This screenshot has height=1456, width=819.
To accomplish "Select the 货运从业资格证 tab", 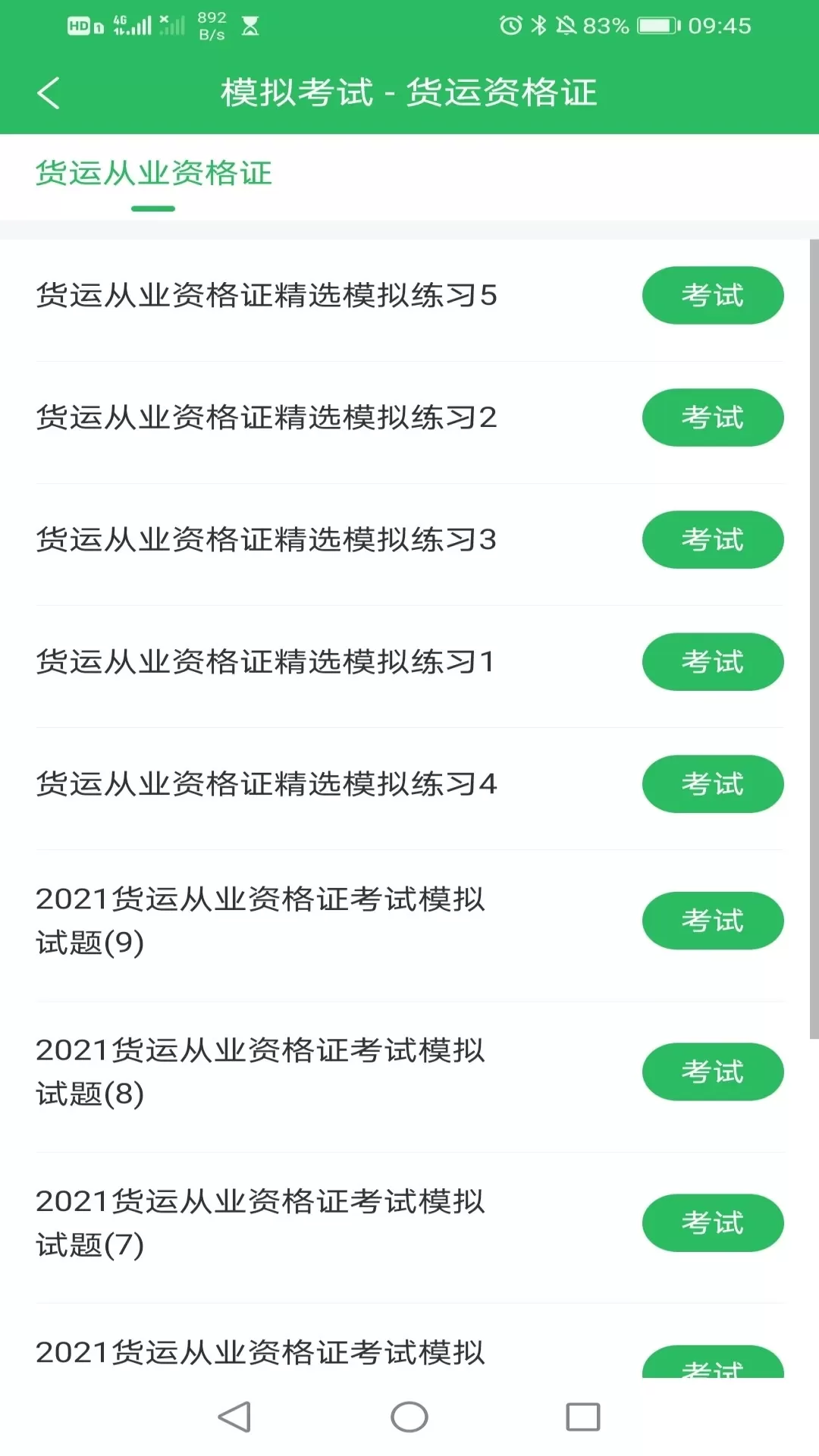I will 153,174.
